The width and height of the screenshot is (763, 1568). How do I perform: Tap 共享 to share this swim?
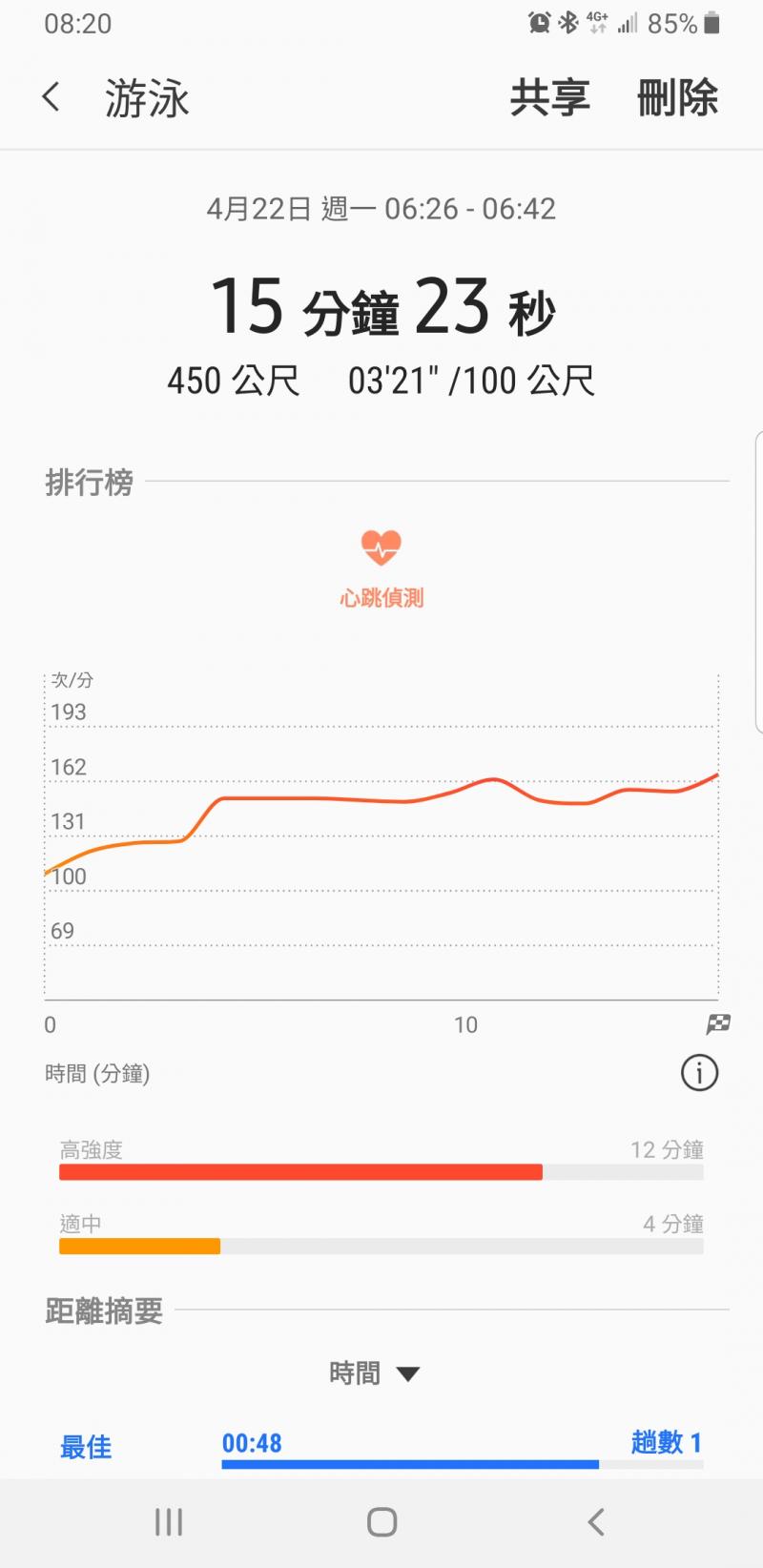pos(549,98)
